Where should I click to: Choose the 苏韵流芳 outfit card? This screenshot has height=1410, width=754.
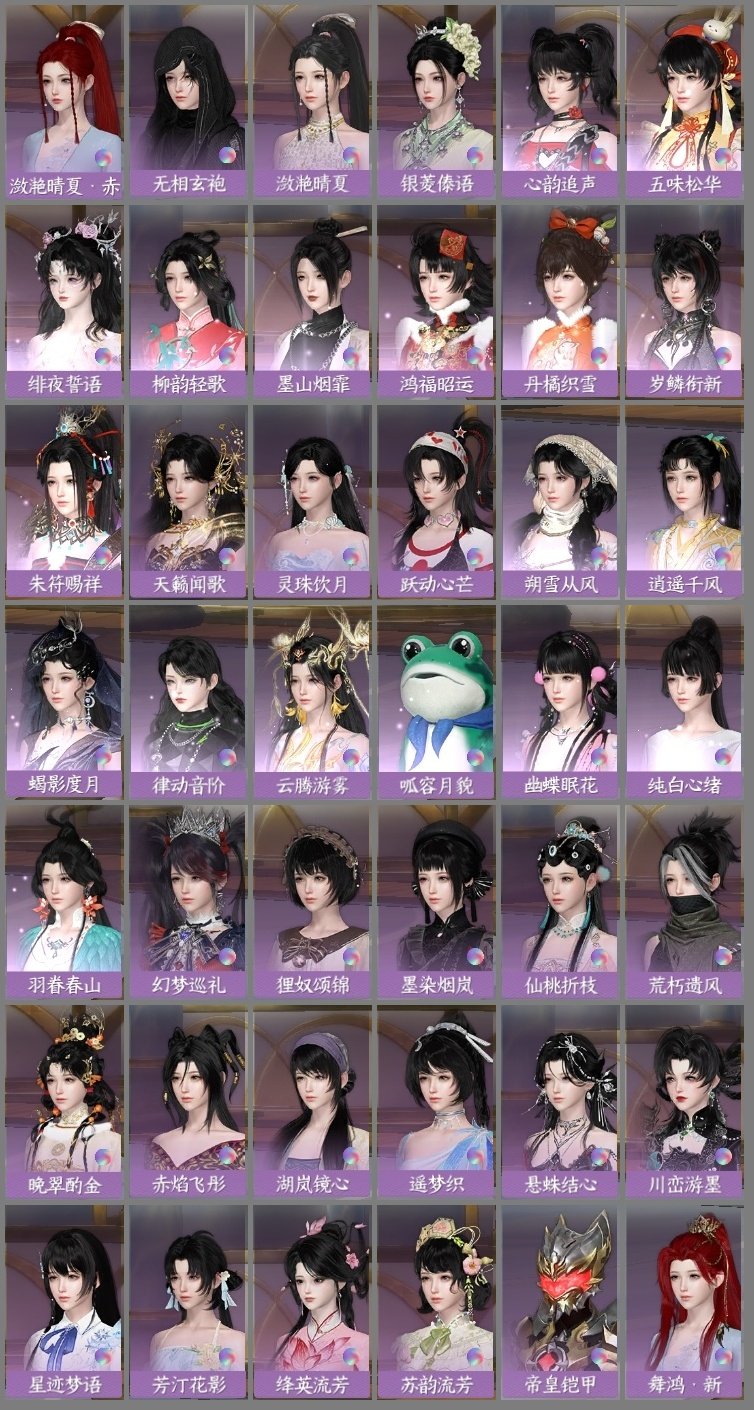click(437, 1295)
